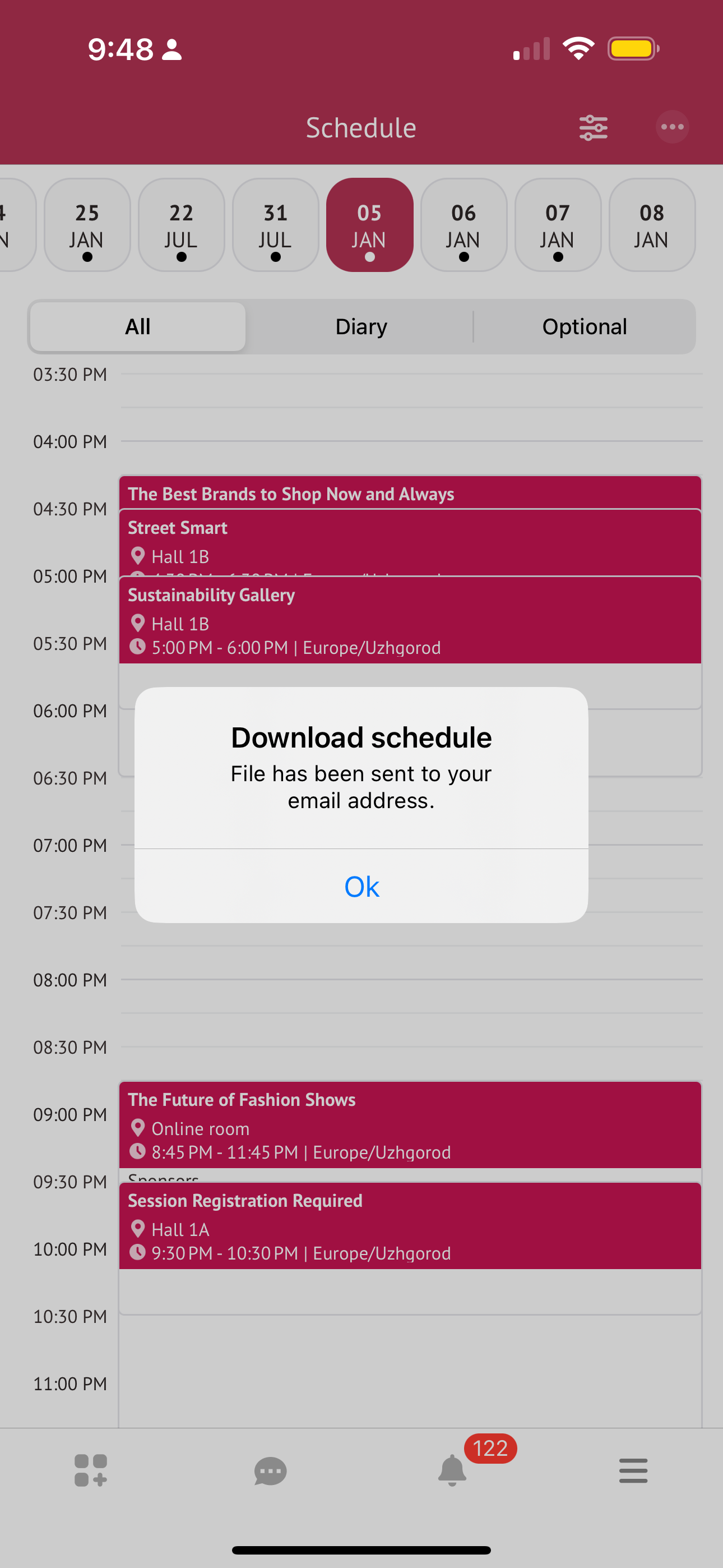Open The Best Brands to Shop session
Image resolution: width=723 pixels, height=1568 pixels.
point(410,494)
